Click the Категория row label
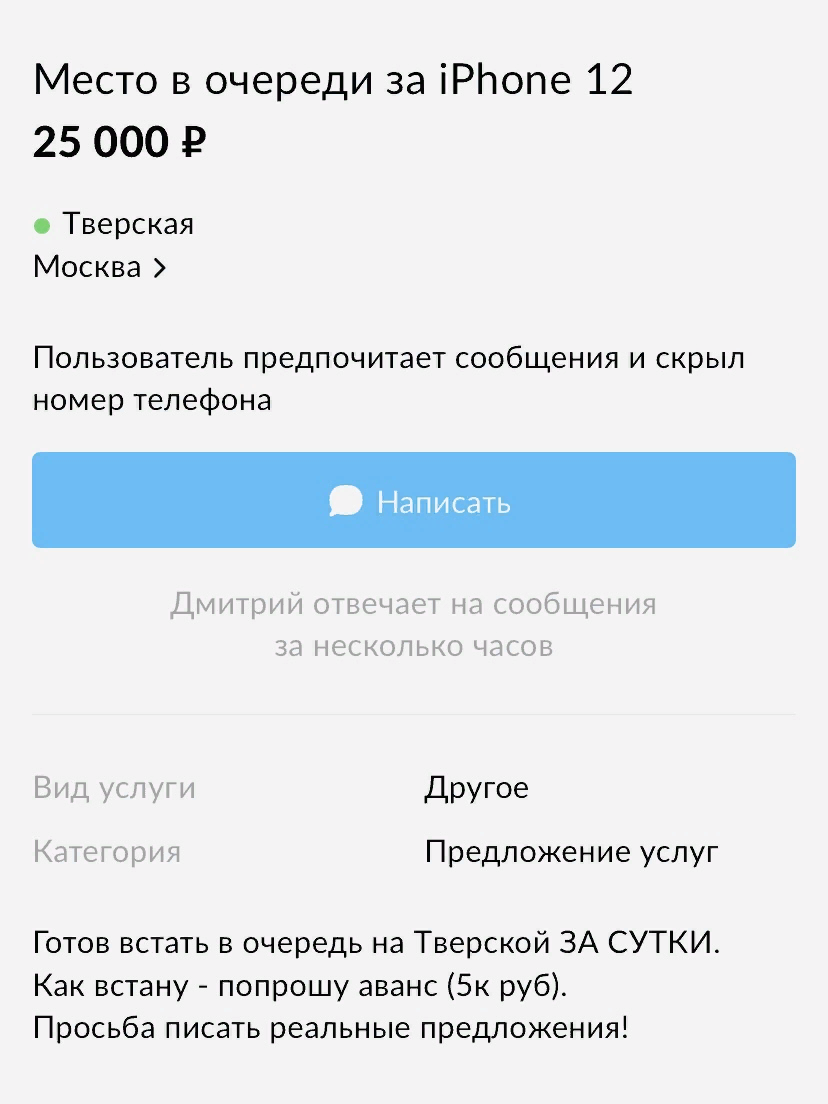This screenshot has width=828, height=1104. tap(106, 852)
